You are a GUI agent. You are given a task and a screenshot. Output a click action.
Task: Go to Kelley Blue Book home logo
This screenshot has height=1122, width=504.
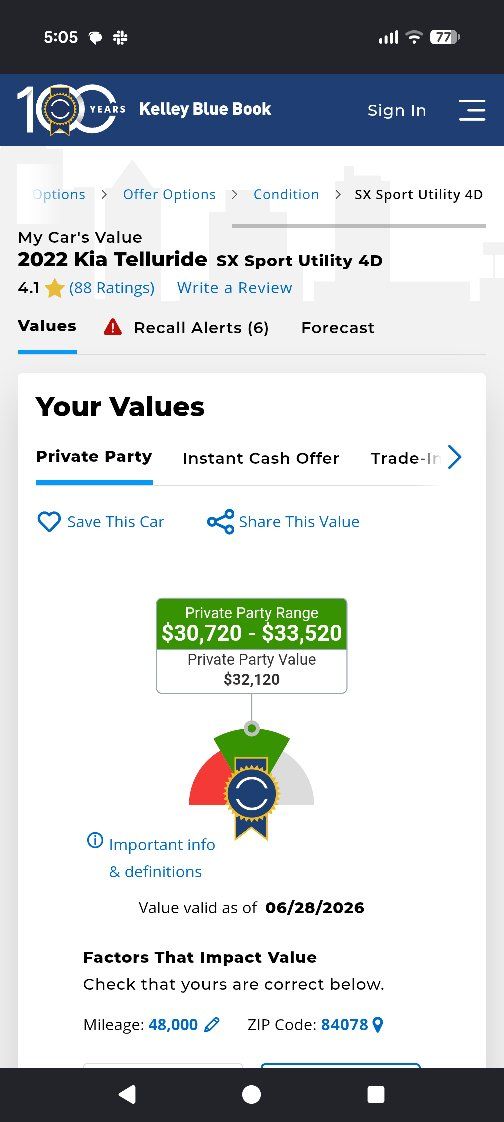pyautogui.click(x=144, y=109)
